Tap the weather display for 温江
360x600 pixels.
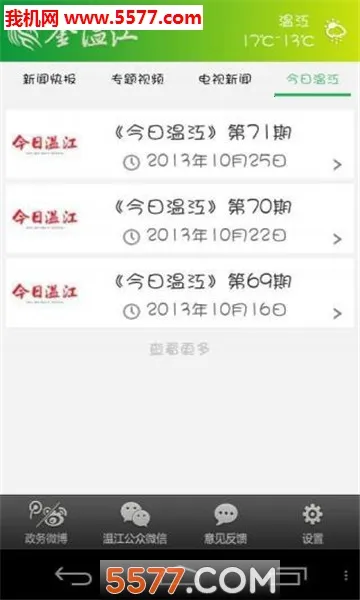click(x=295, y=31)
